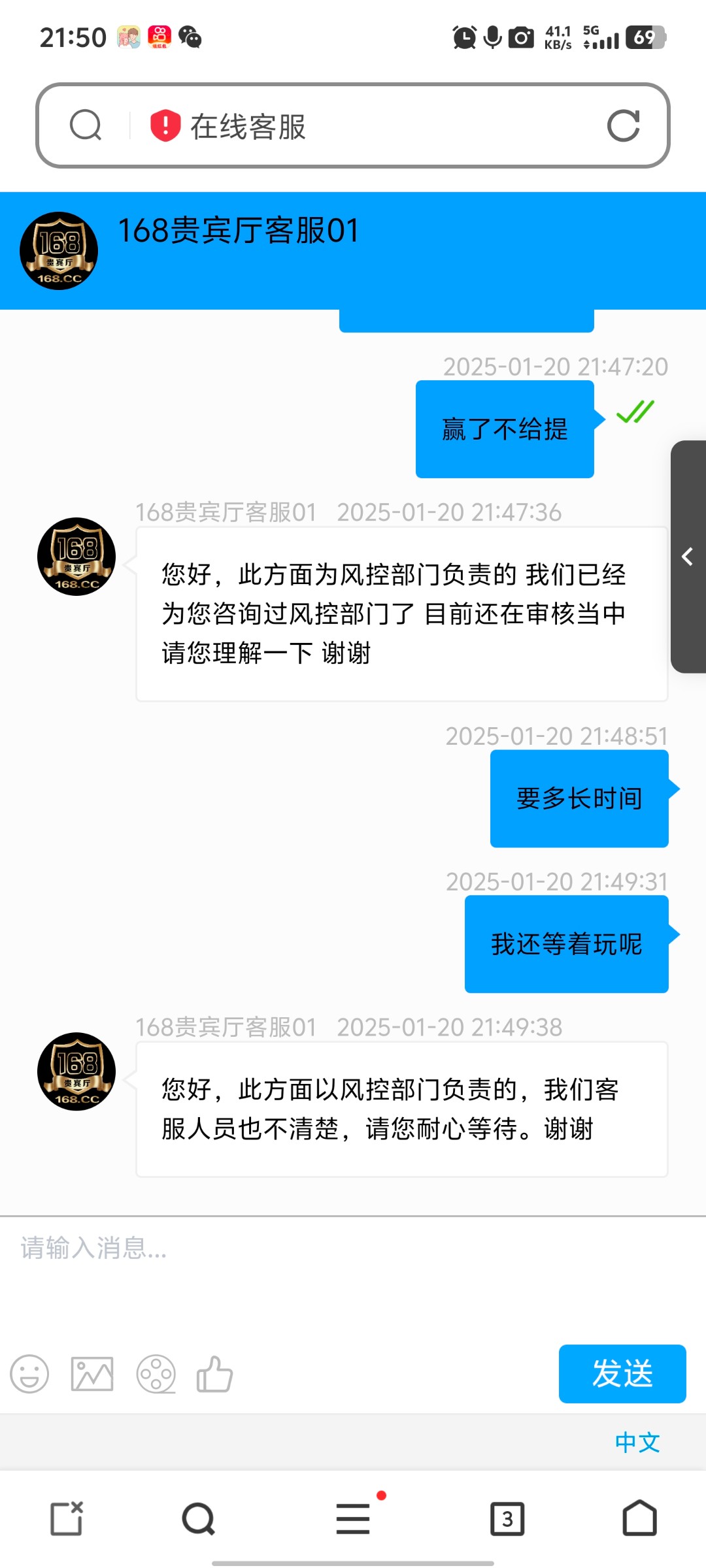Send a like via the thumbs-up icon
The image size is (706, 1568).
coord(216,1374)
